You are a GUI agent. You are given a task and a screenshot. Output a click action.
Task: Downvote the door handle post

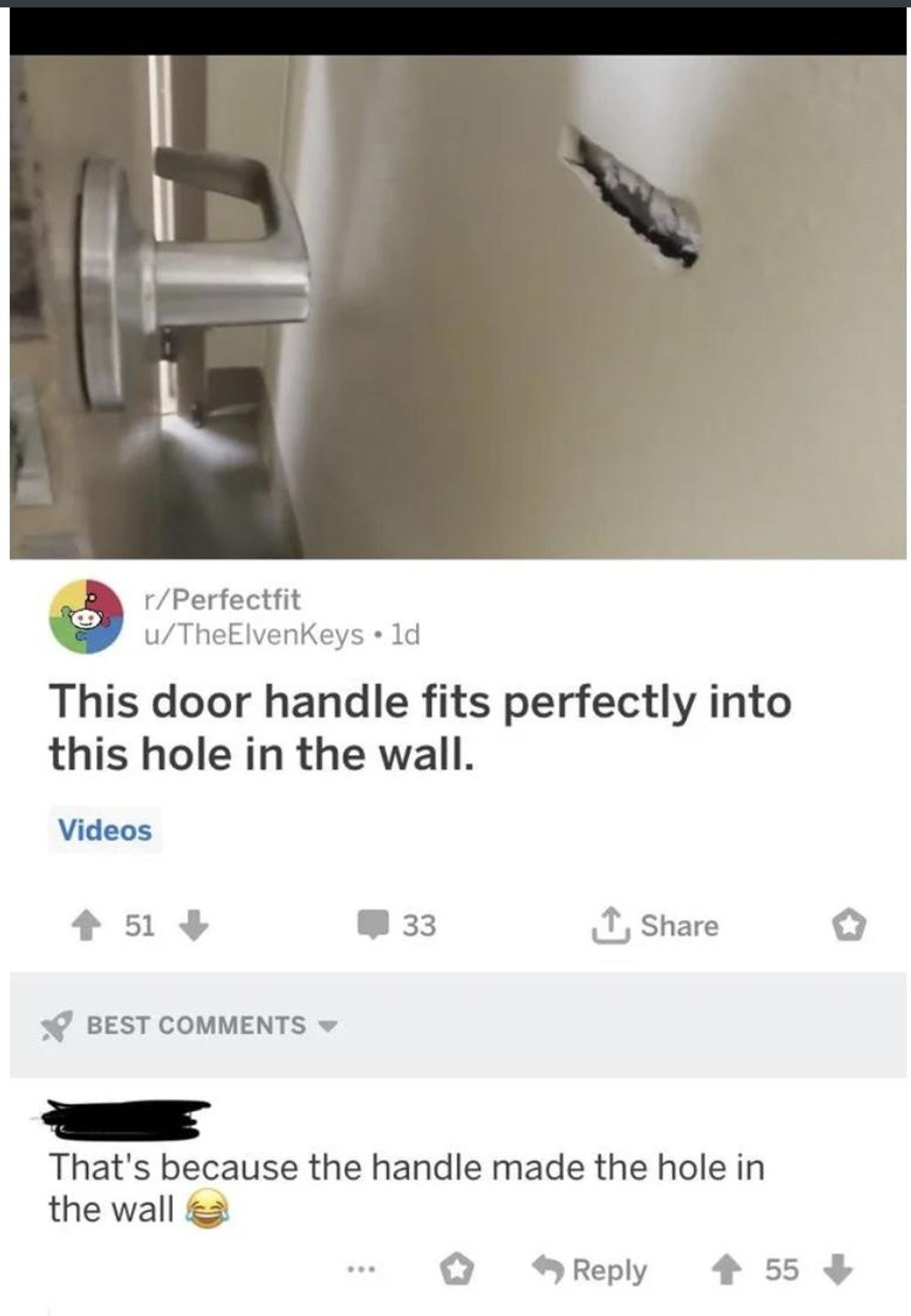point(194,925)
